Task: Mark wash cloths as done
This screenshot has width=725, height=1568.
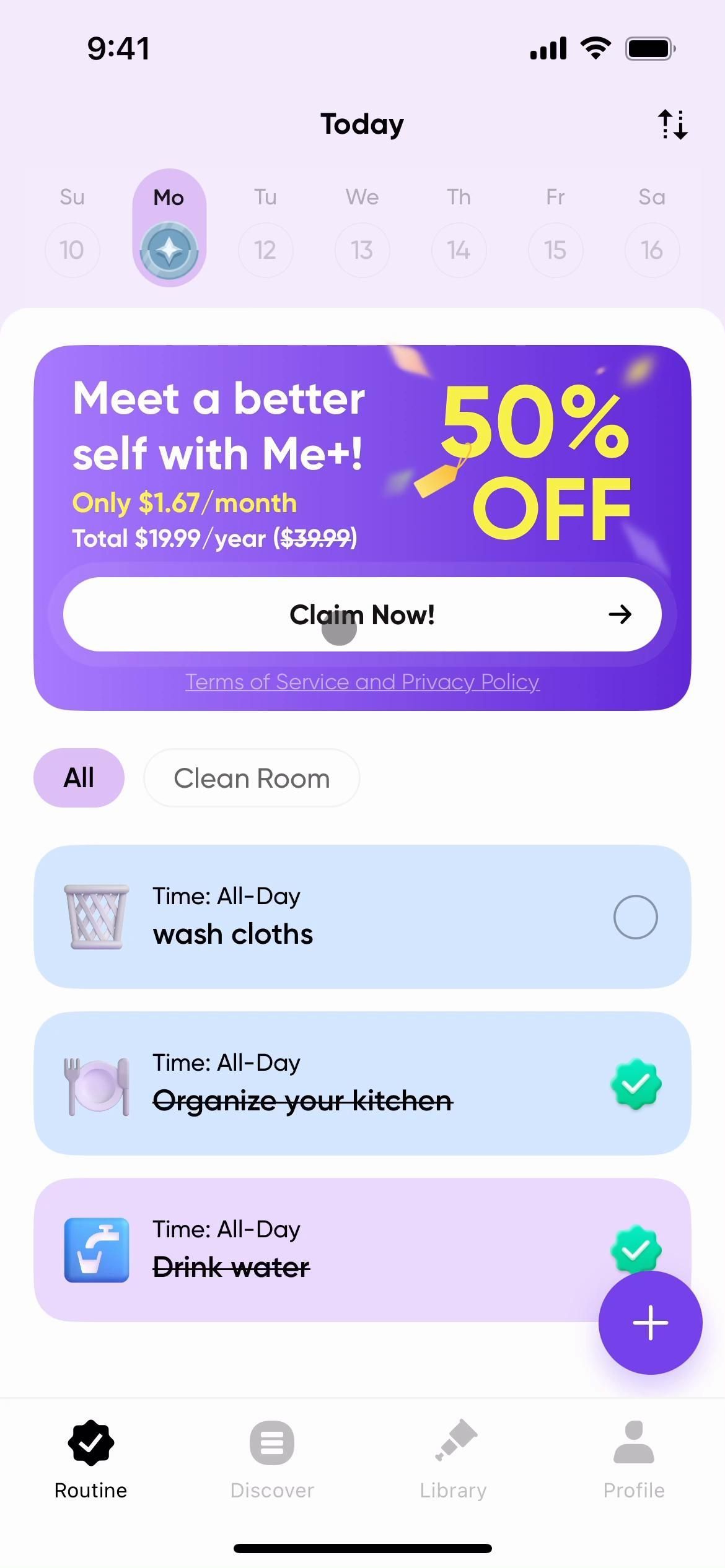Action: pyautogui.click(x=635, y=917)
